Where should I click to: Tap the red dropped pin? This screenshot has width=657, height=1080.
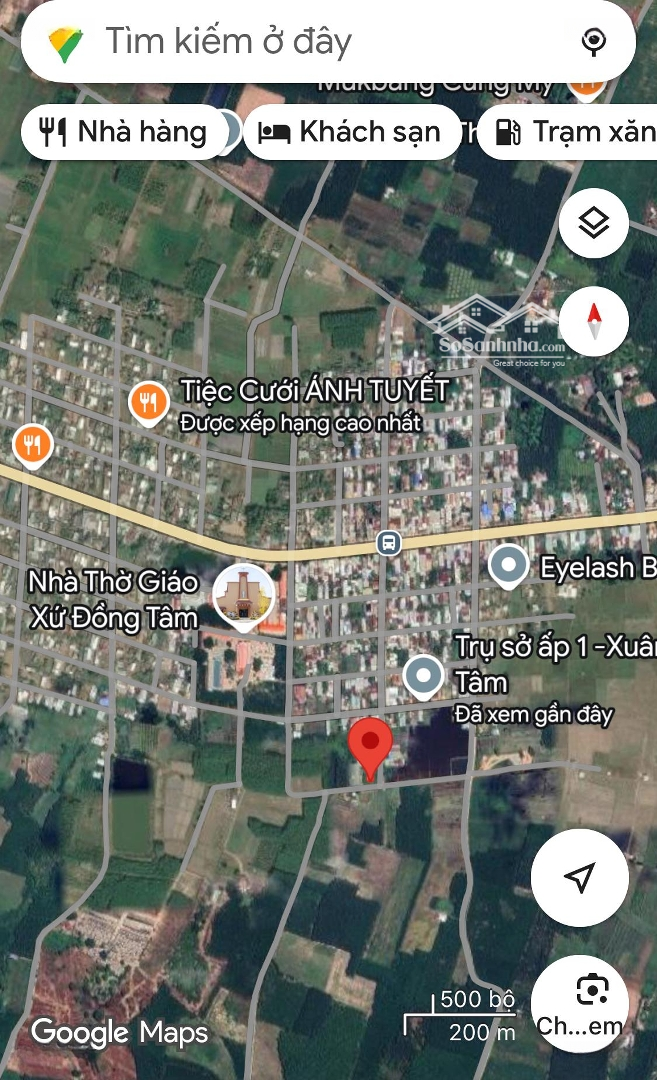[371, 746]
